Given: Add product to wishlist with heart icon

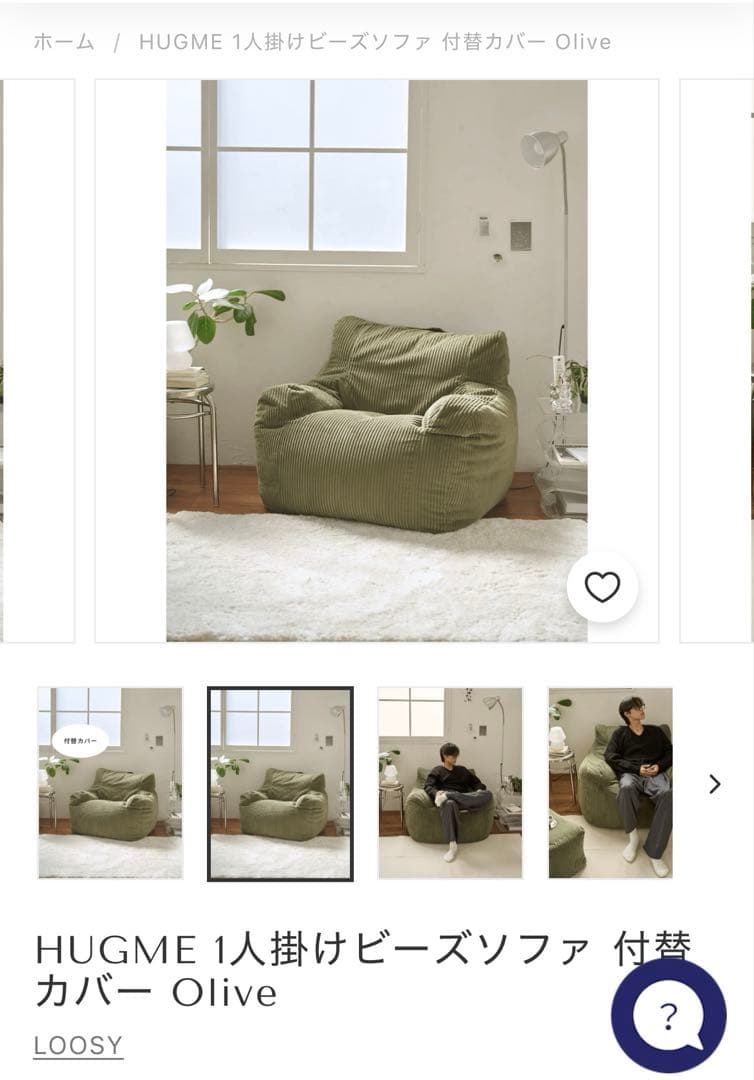Looking at the screenshot, I should (602, 587).
